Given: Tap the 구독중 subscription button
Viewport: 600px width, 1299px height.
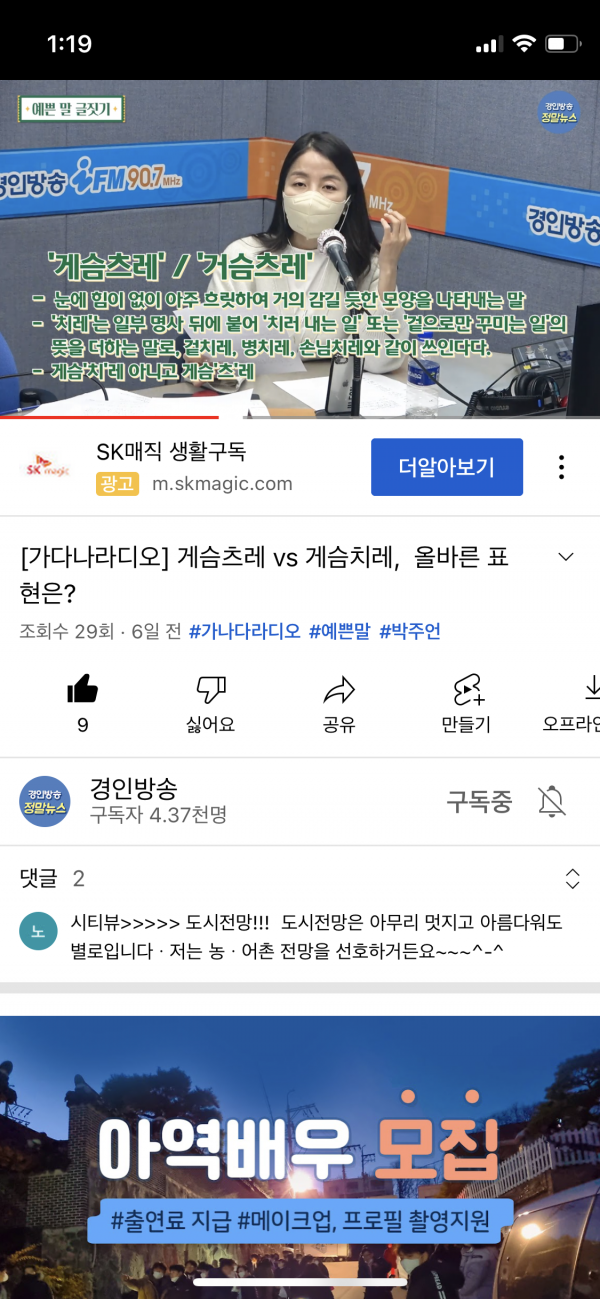Looking at the screenshot, I should pyautogui.click(x=479, y=801).
